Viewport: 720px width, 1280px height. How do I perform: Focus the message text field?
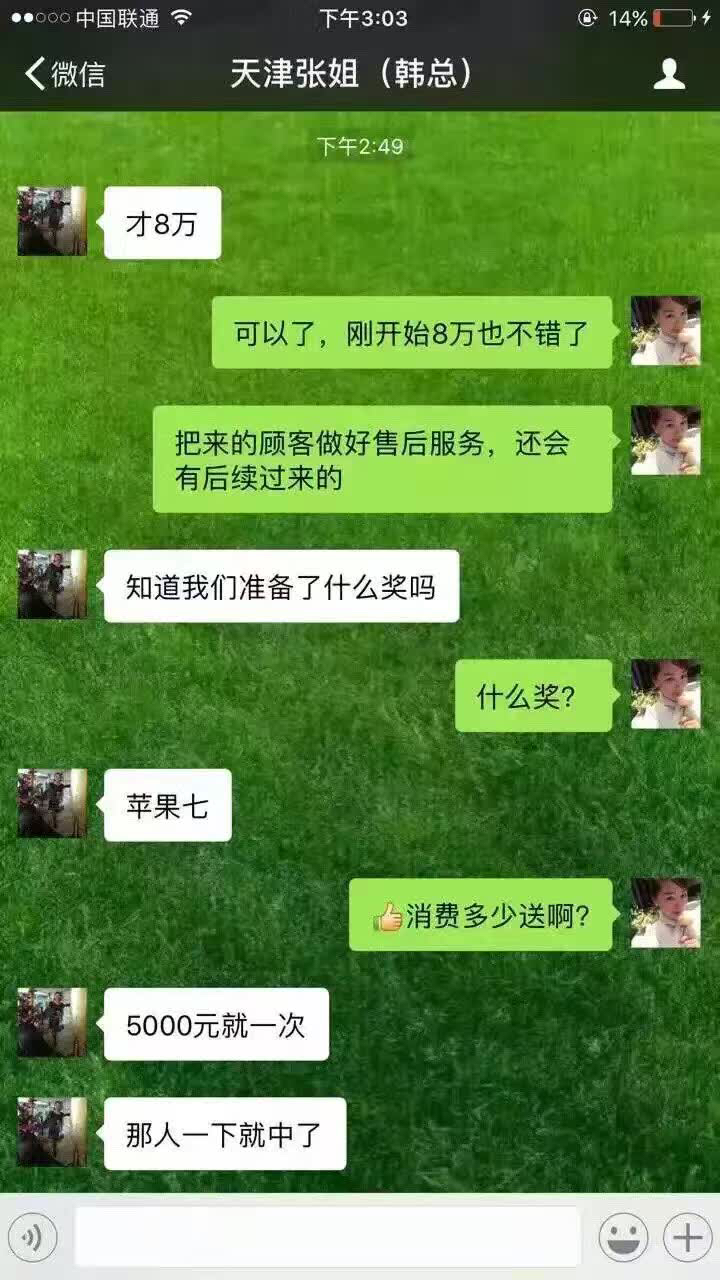pos(327,1237)
